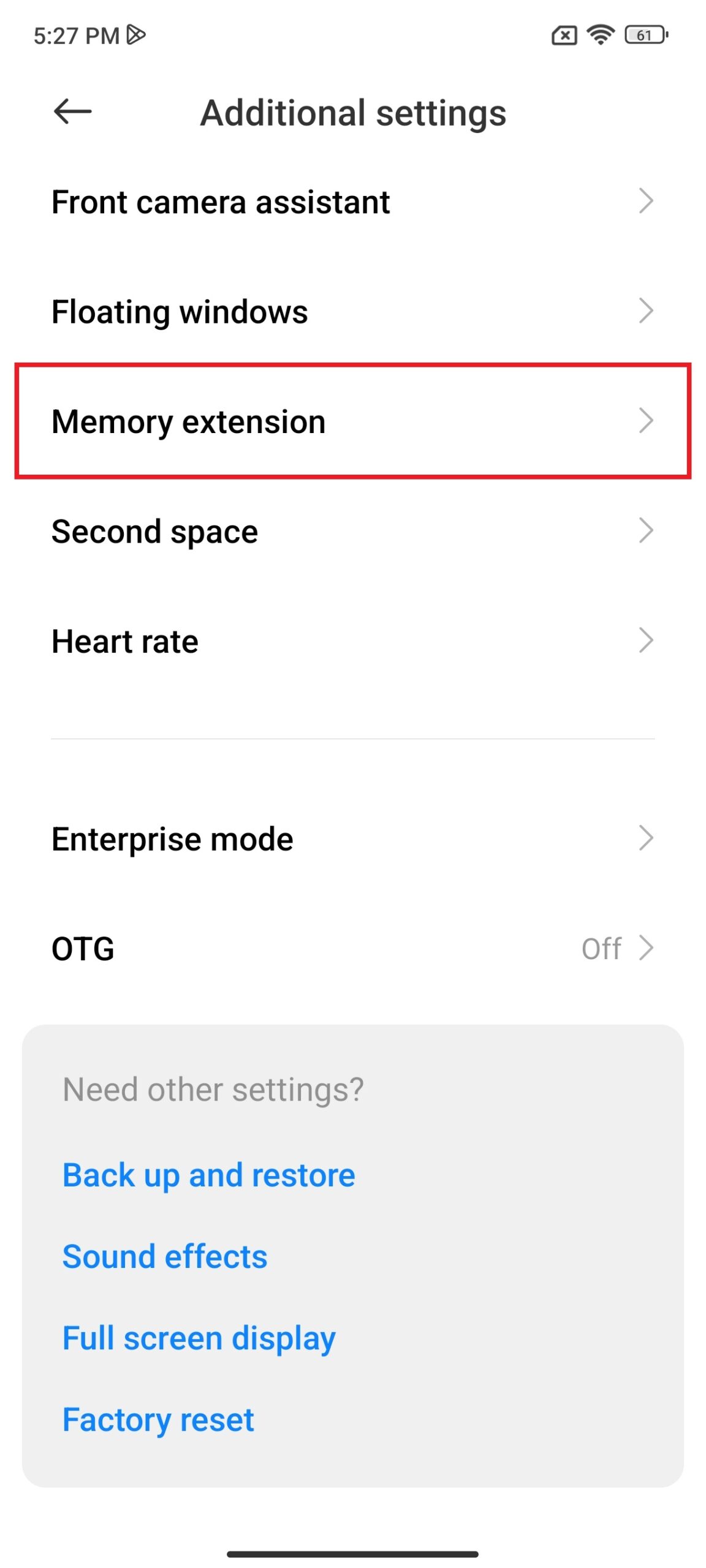The image size is (706, 1568).
Task: Open Front camera assistant settings
Action: [x=353, y=202]
